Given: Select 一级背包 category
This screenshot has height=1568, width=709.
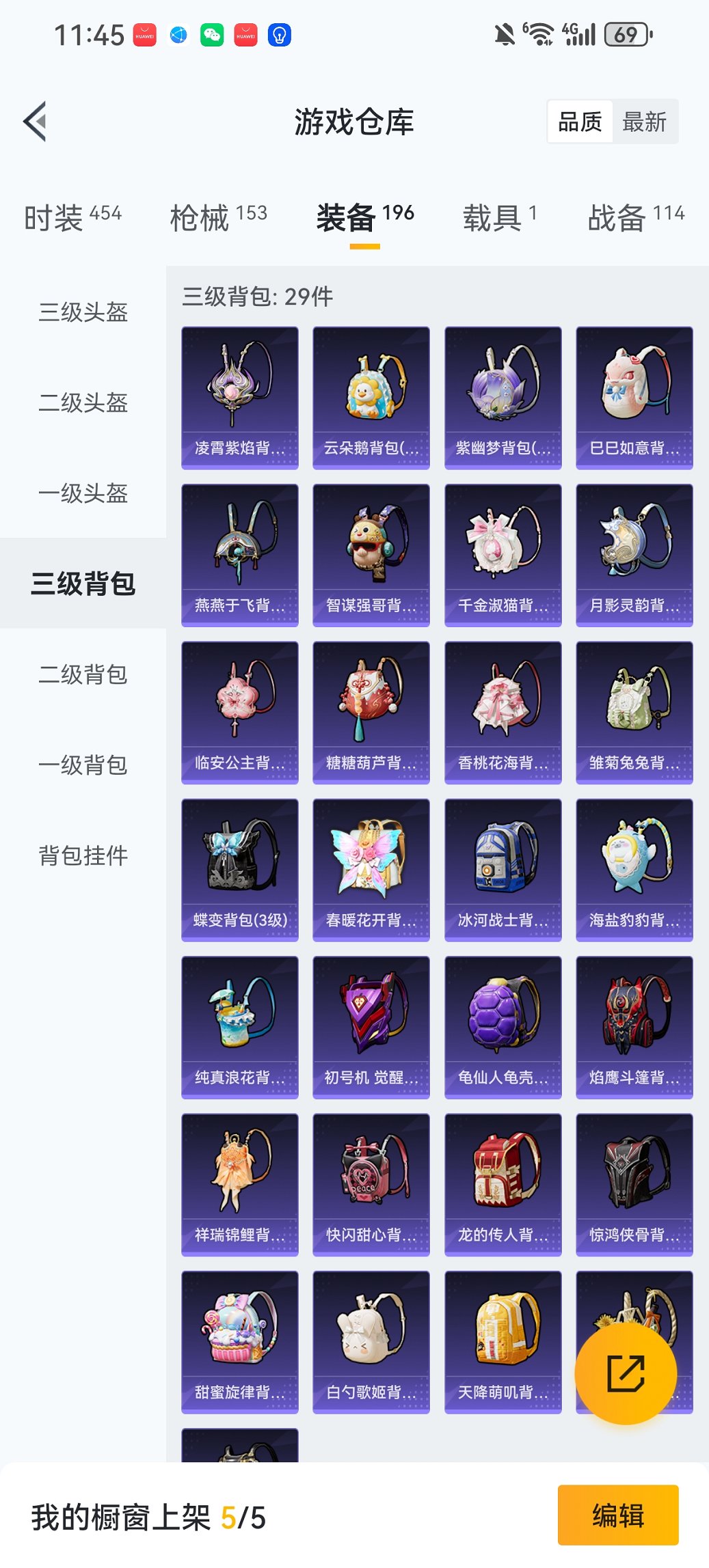Looking at the screenshot, I should point(83,765).
